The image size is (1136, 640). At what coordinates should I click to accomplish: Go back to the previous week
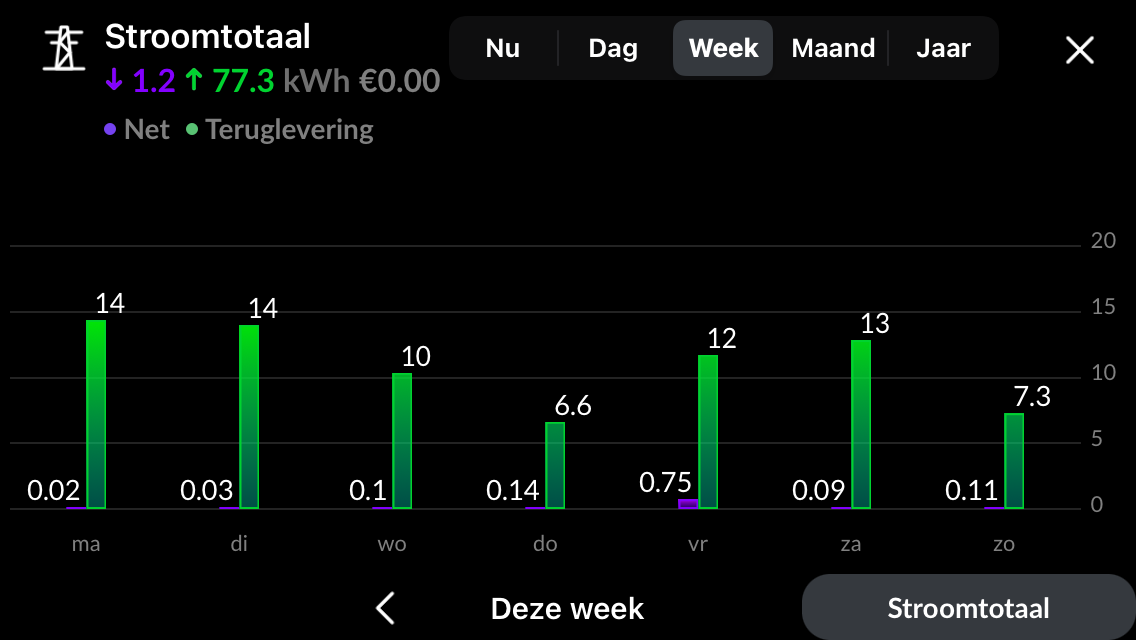pyautogui.click(x=386, y=608)
